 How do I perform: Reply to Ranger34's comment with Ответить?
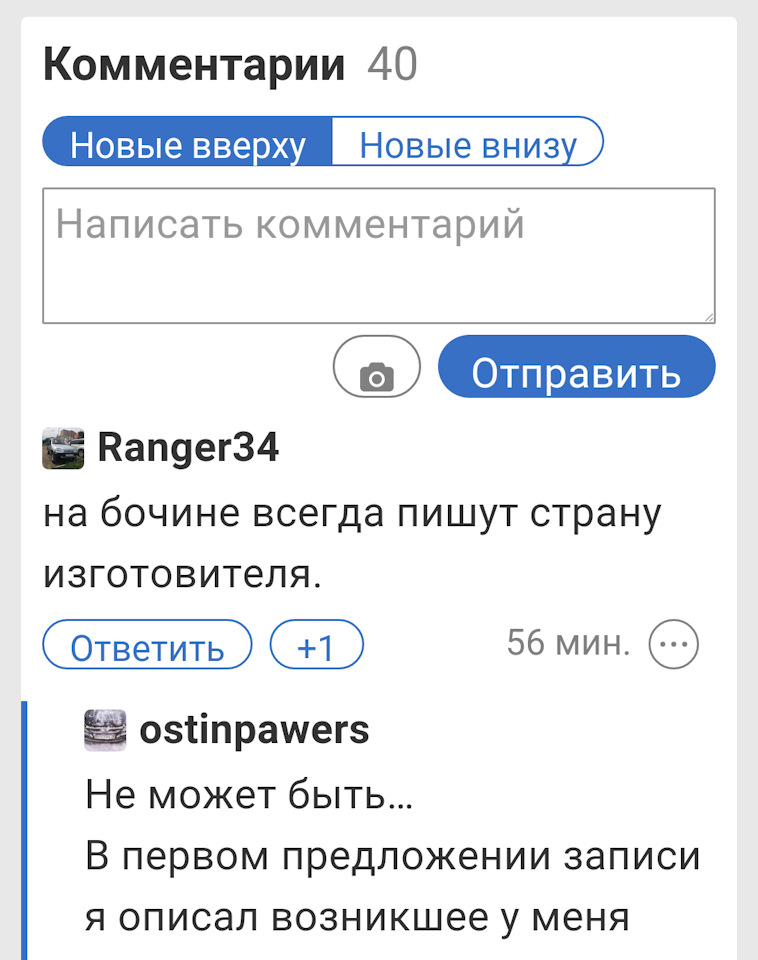tap(147, 644)
